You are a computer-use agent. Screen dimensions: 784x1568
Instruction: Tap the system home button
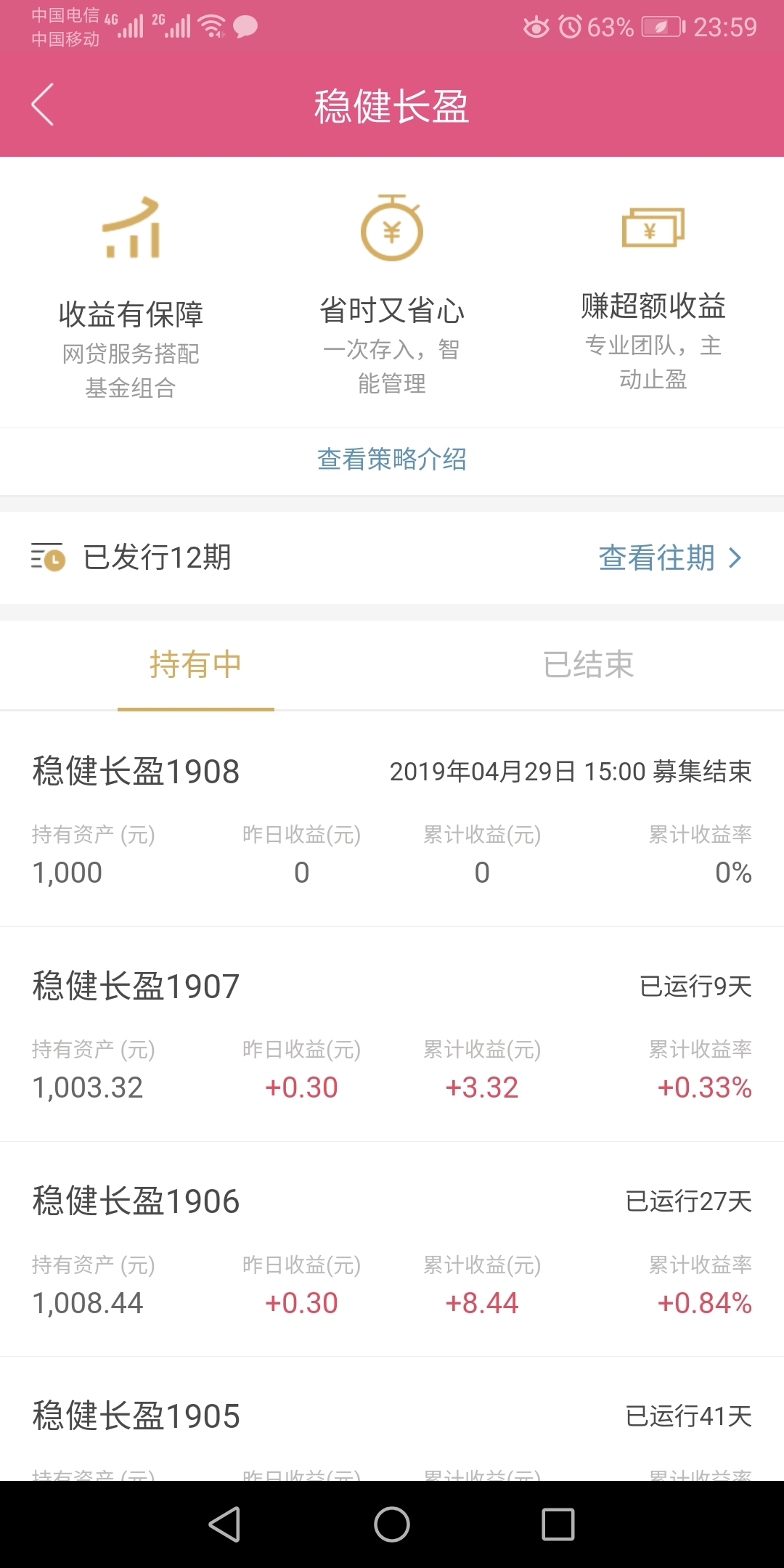click(392, 1524)
